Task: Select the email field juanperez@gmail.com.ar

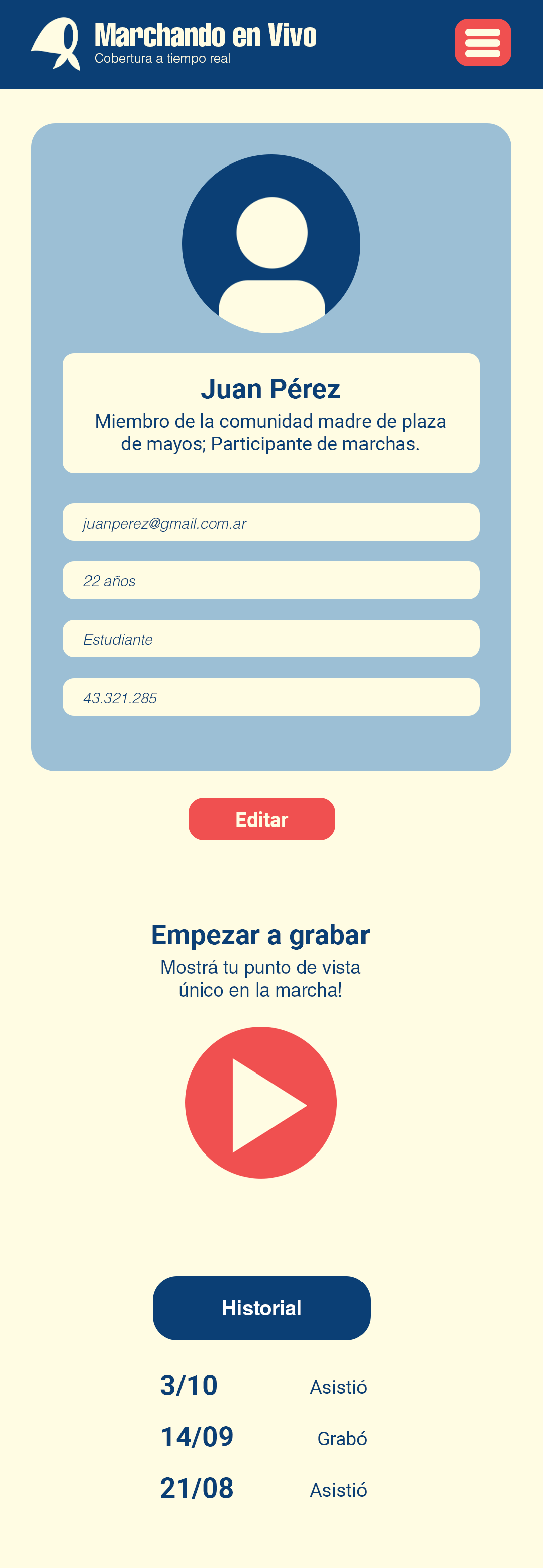Action: [270, 522]
